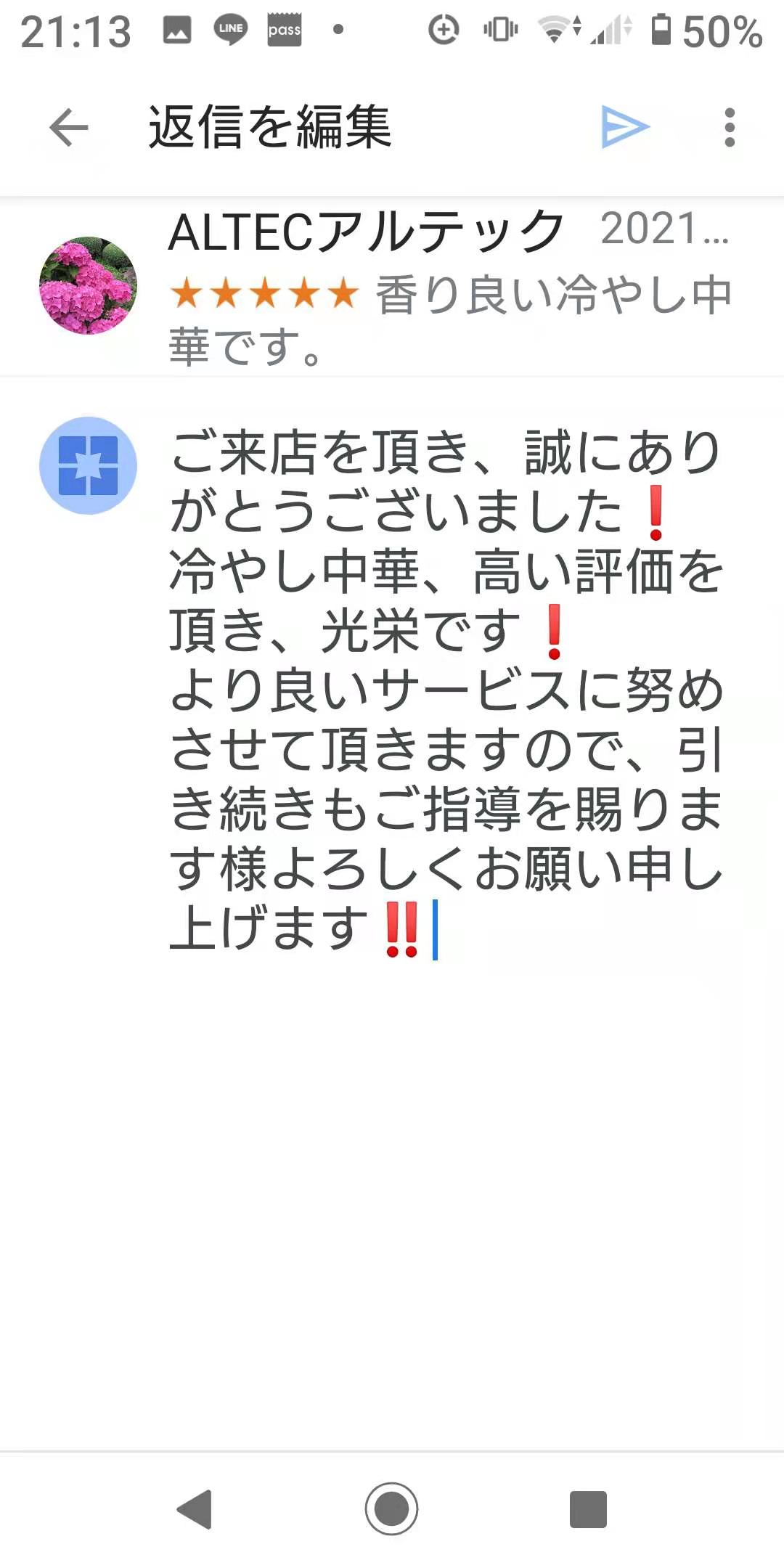Viewport: 784px width, 1568px height.
Task: Open the ALTECアルテック review
Action: pyautogui.click(x=392, y=287)
